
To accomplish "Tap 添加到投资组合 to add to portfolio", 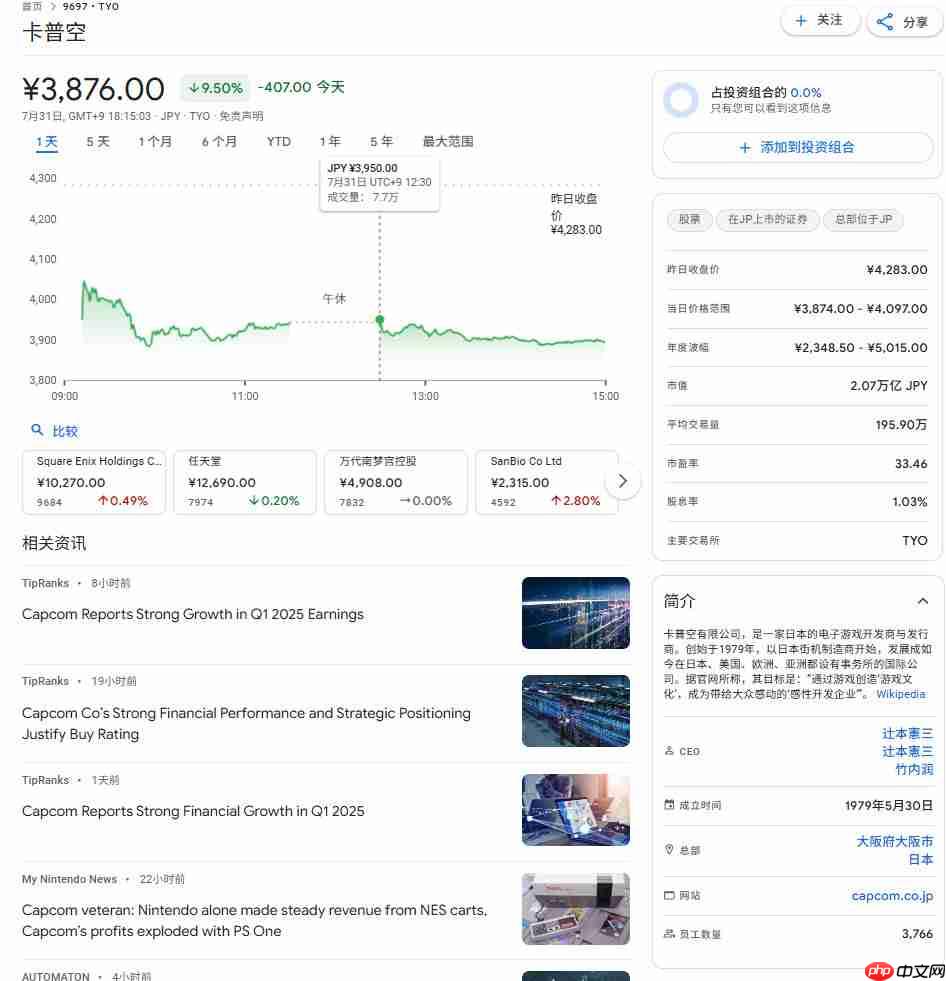I will coord(797,148).
